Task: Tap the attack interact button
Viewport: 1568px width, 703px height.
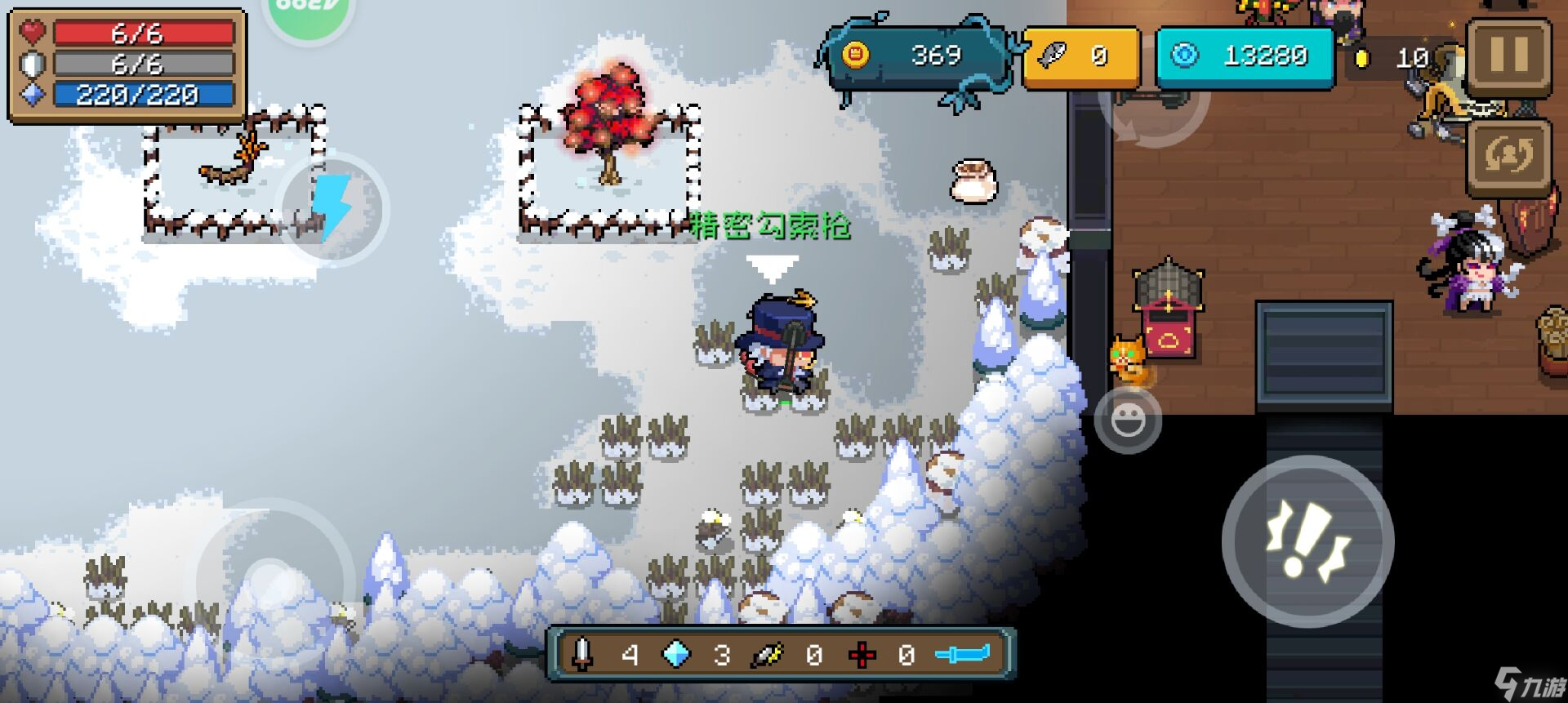Action: click(1307, 542)
